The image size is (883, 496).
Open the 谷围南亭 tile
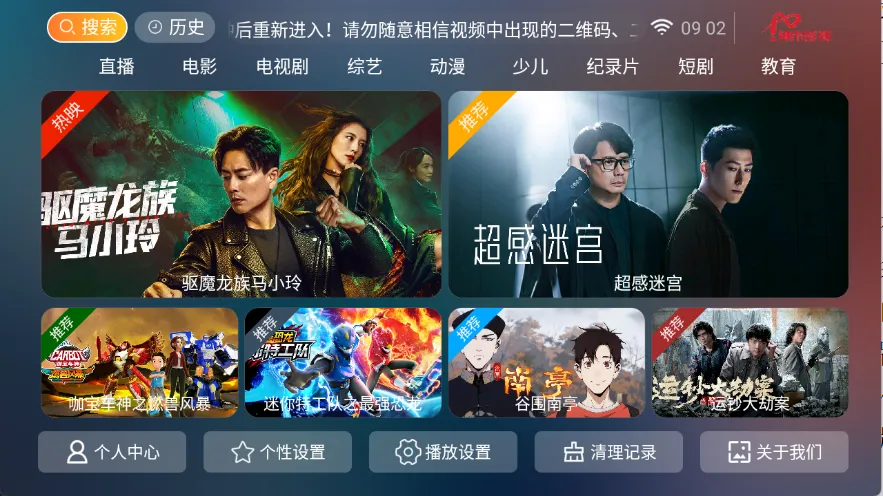(546, 362)
